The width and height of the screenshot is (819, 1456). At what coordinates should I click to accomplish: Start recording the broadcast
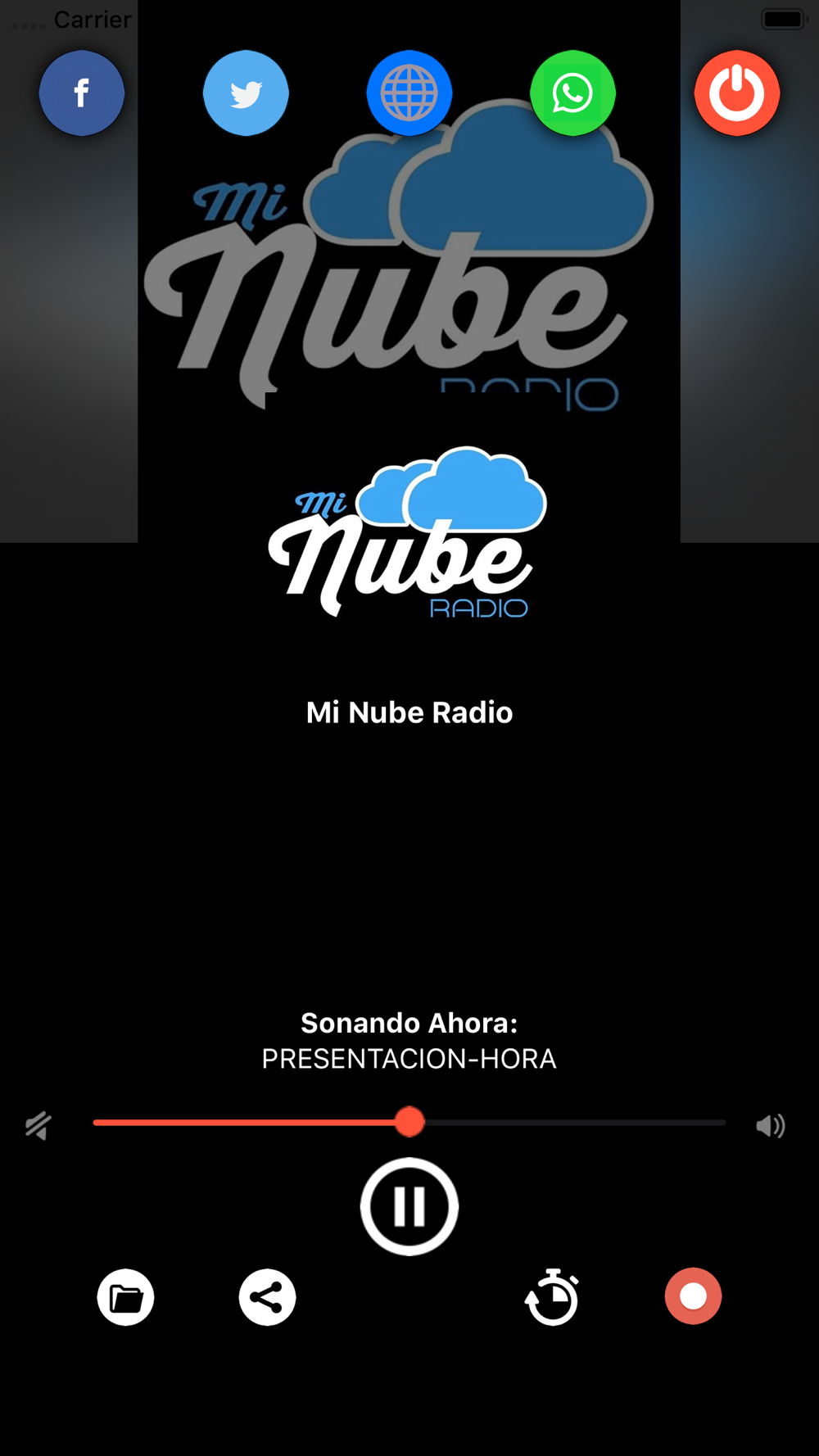coord(693,1296)
